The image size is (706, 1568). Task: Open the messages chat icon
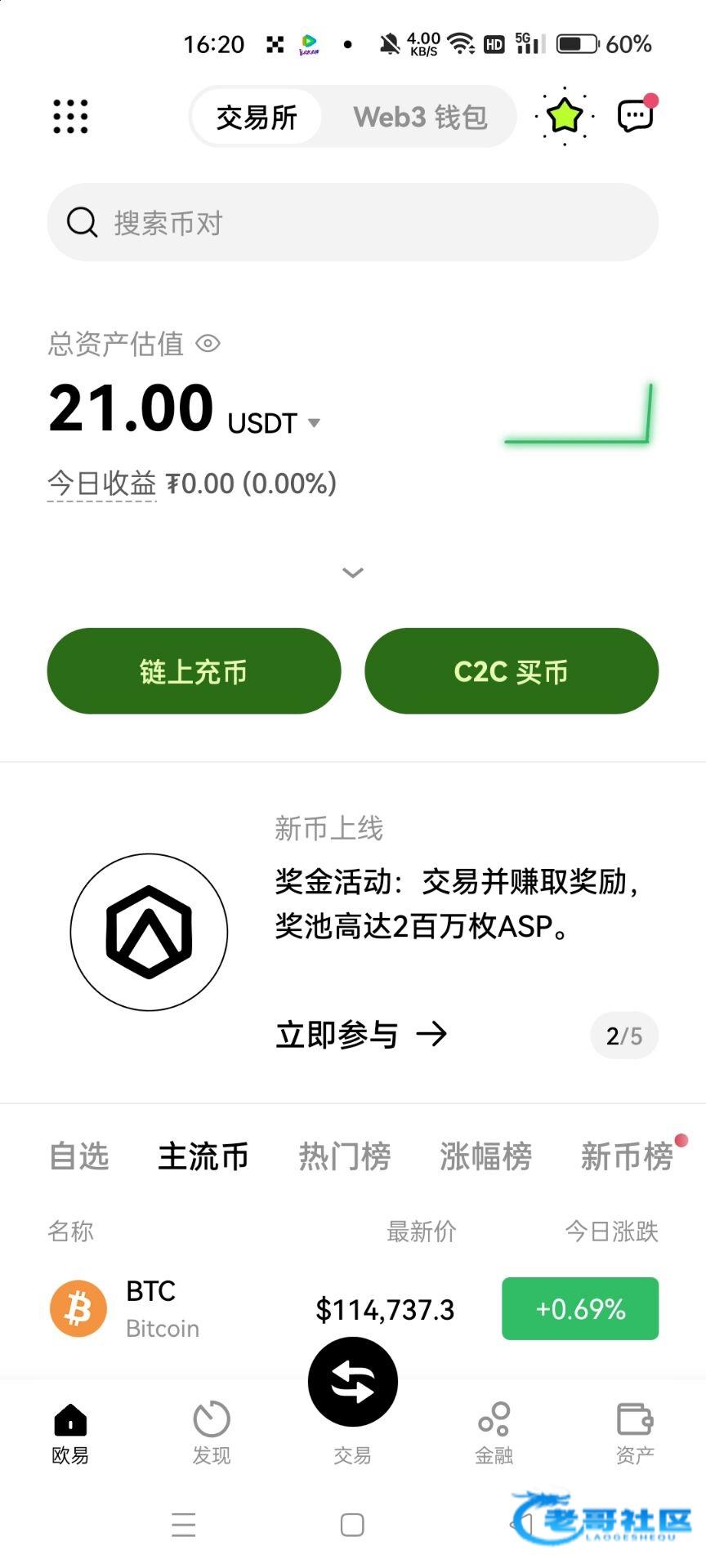pos(636,116)
